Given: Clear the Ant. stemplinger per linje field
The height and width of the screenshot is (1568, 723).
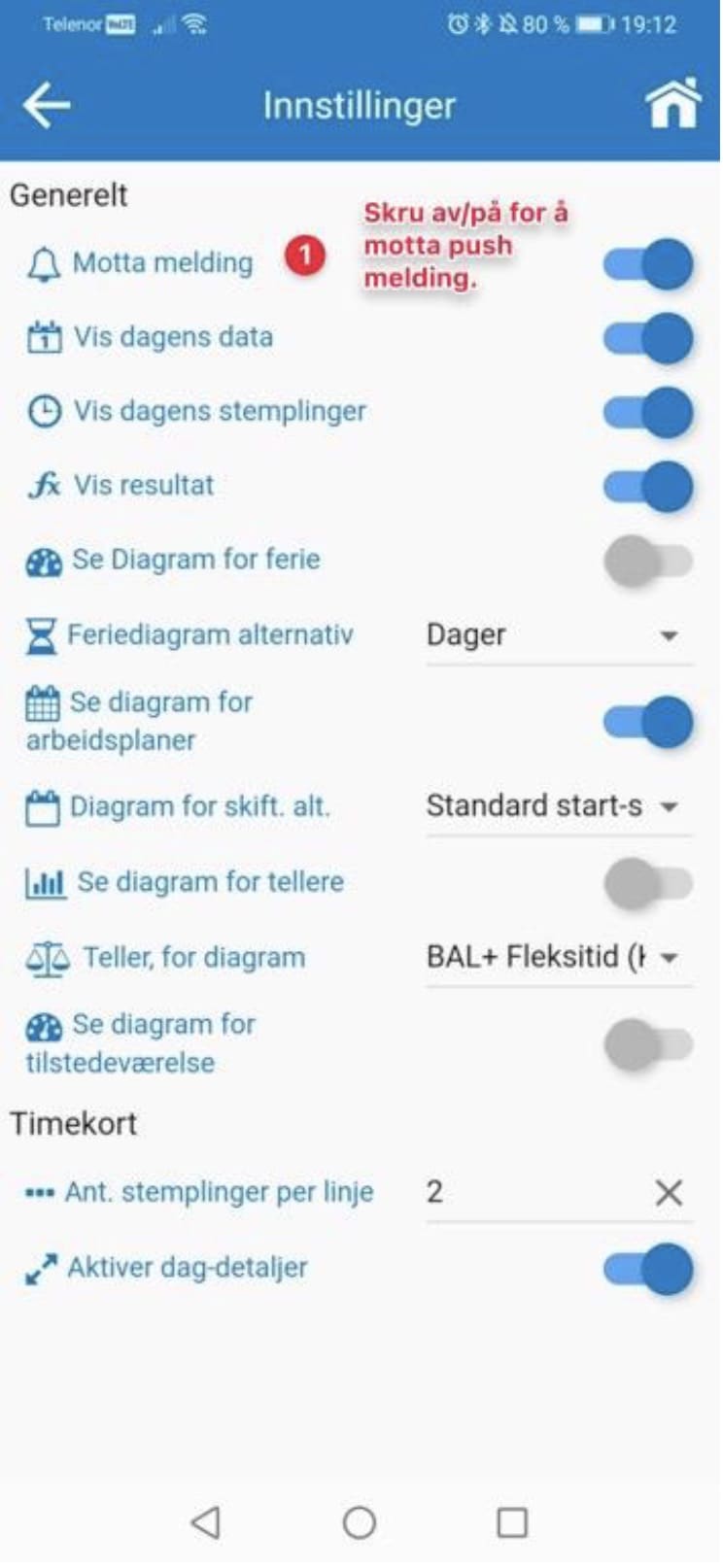Looking at the screenshot, I should 669,1192.
